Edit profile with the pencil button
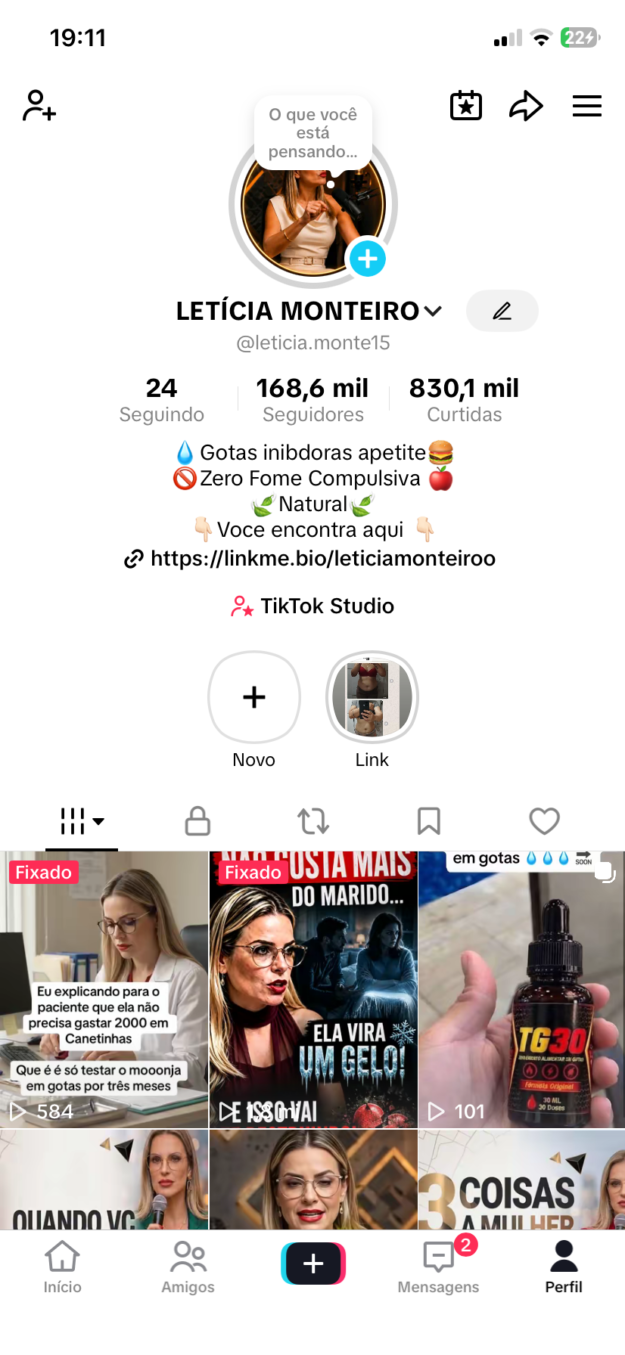This screenshot has height=1355, width=625. [502, 311]
